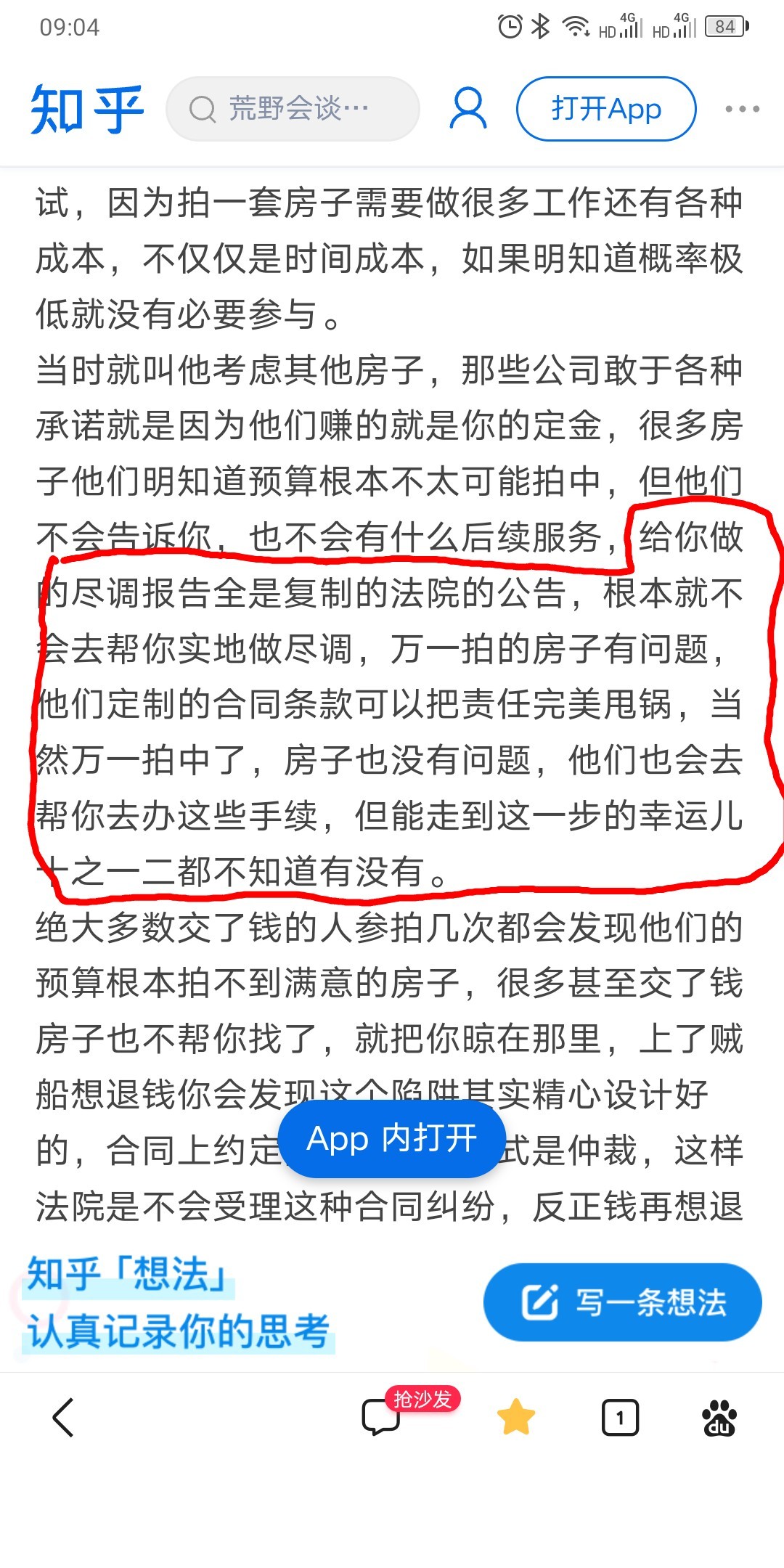
Task: Go back with the browser back arrow
Action: click(64, 1417)
